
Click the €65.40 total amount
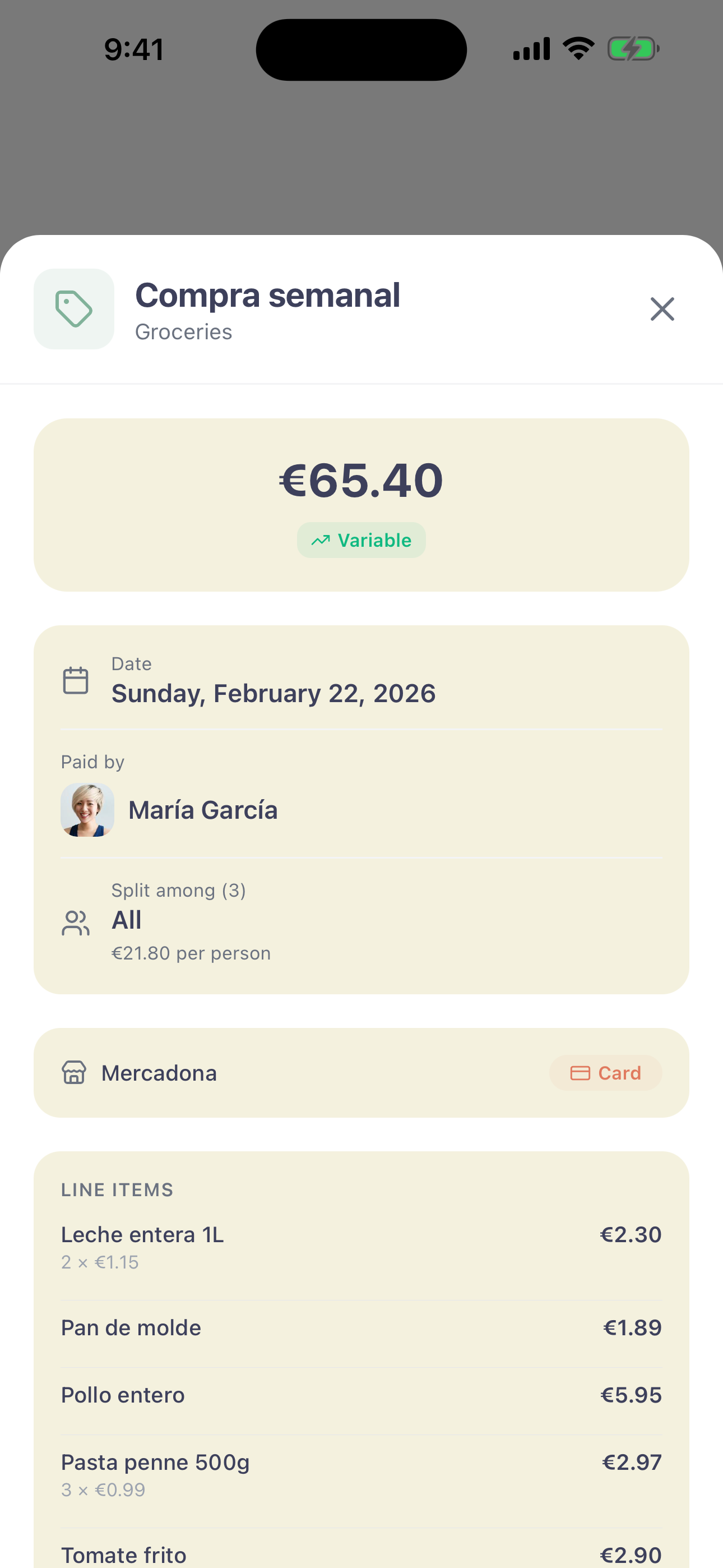pos(361,481)
